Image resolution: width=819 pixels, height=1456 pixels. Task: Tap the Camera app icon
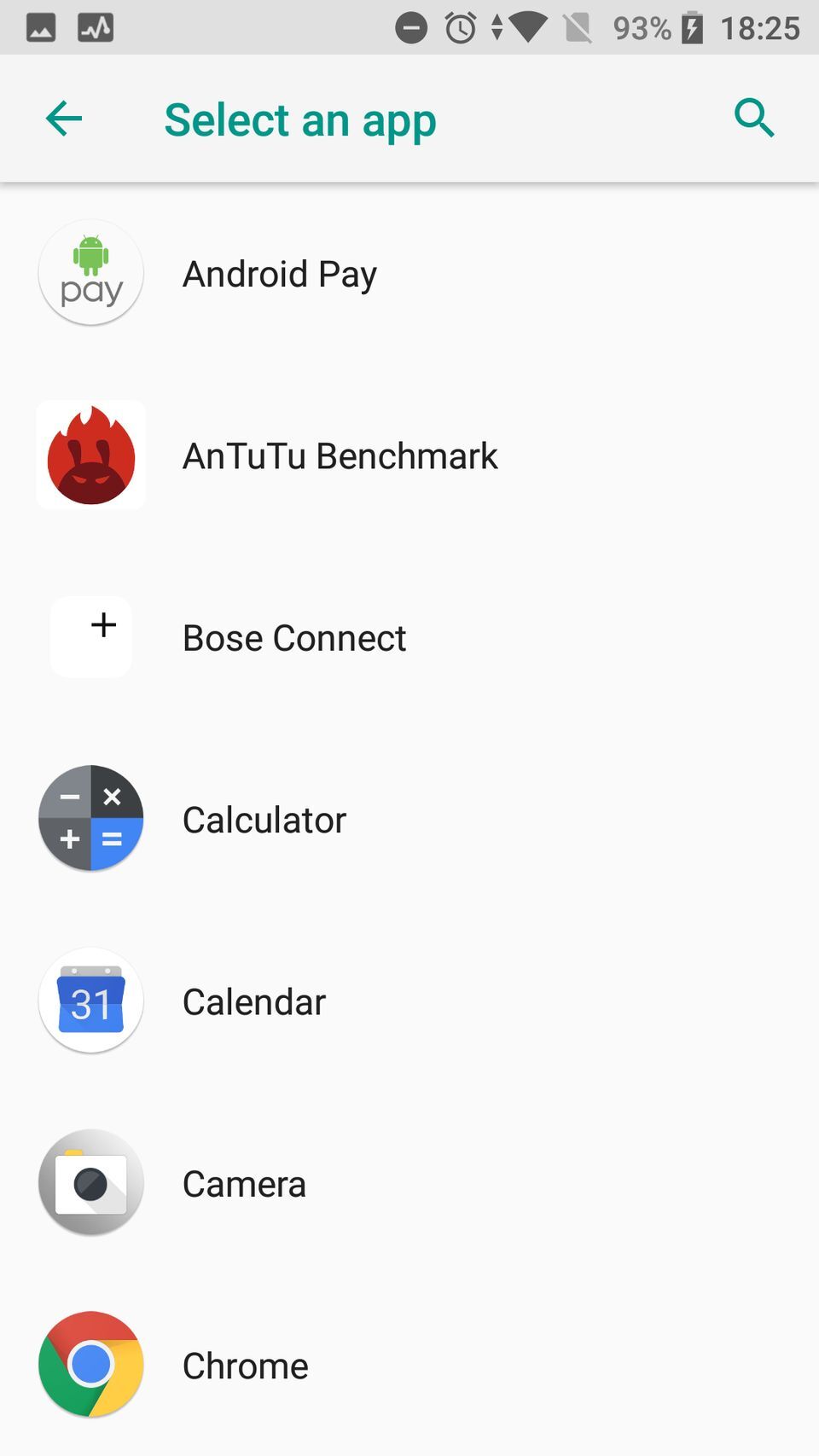click(90, 1182)
